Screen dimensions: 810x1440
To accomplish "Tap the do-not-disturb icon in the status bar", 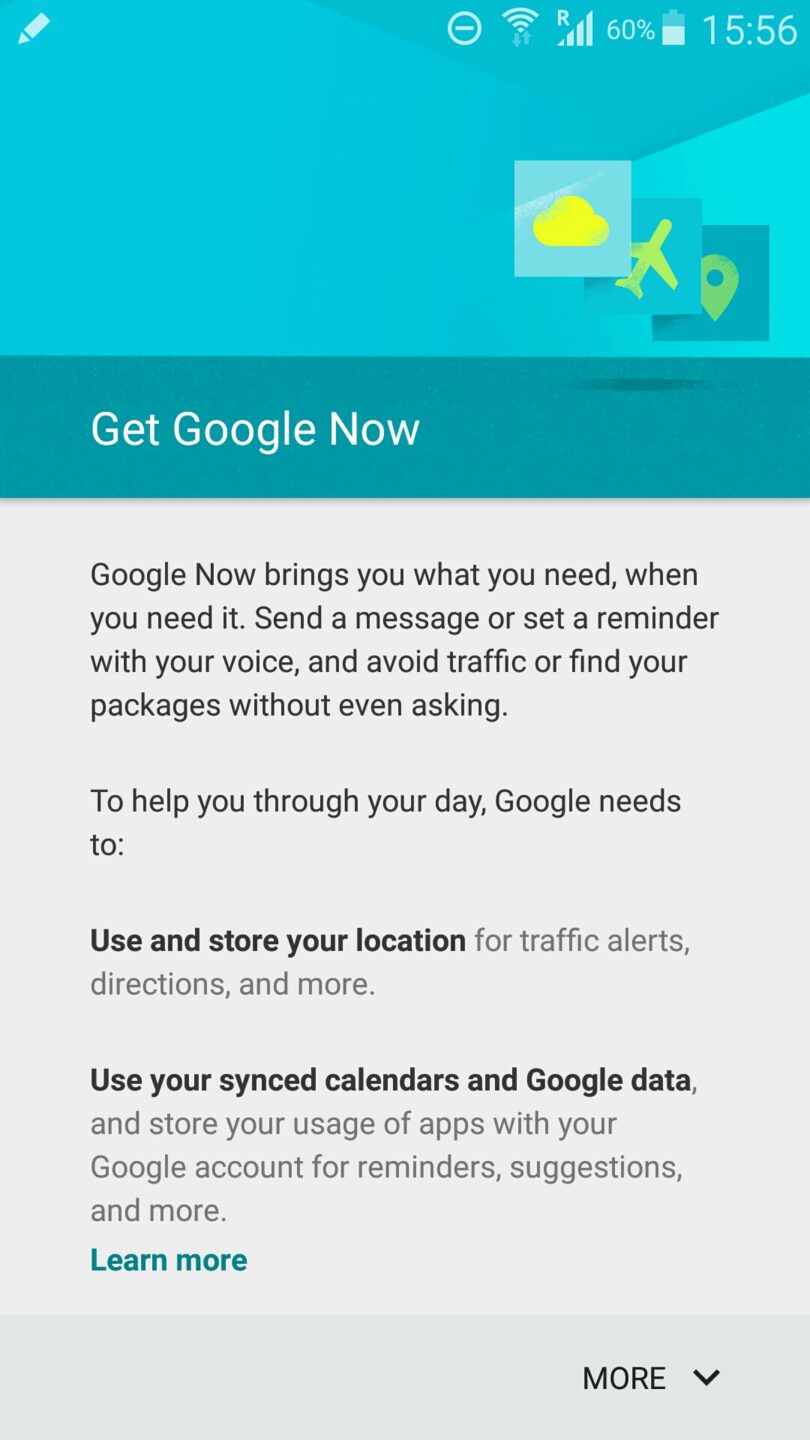I will pos(463,29).
